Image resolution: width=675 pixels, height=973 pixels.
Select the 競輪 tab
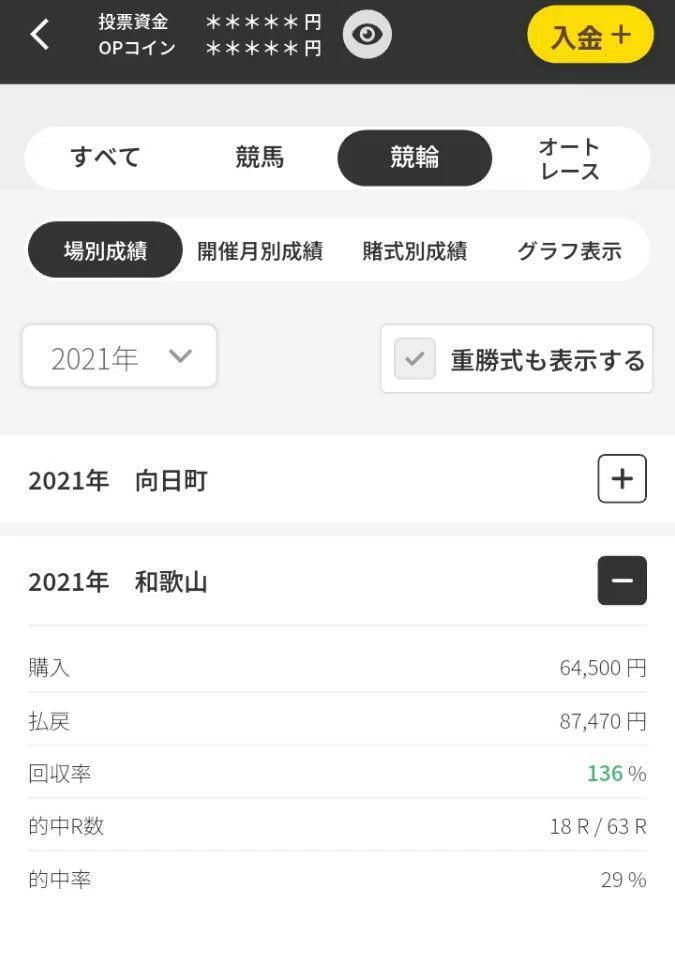tap(414, 158)
